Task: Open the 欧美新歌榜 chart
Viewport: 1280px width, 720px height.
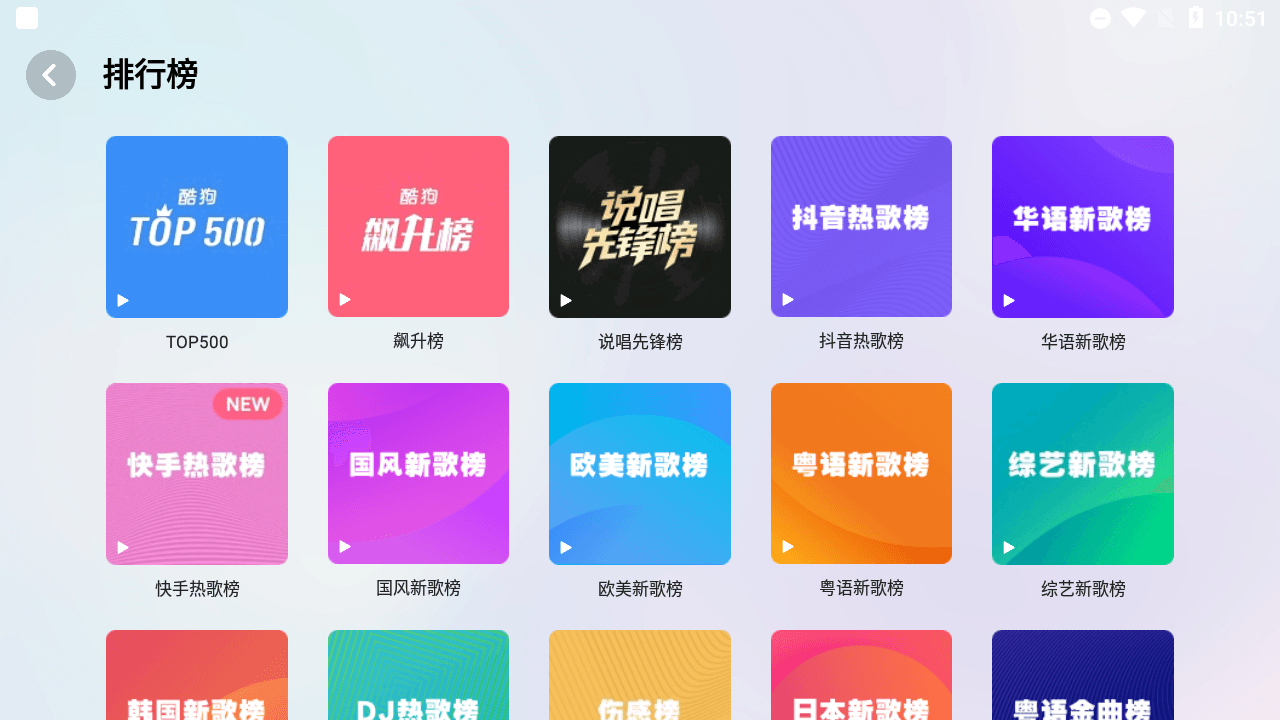Action: pyautogui.click(x=640, y=474)
